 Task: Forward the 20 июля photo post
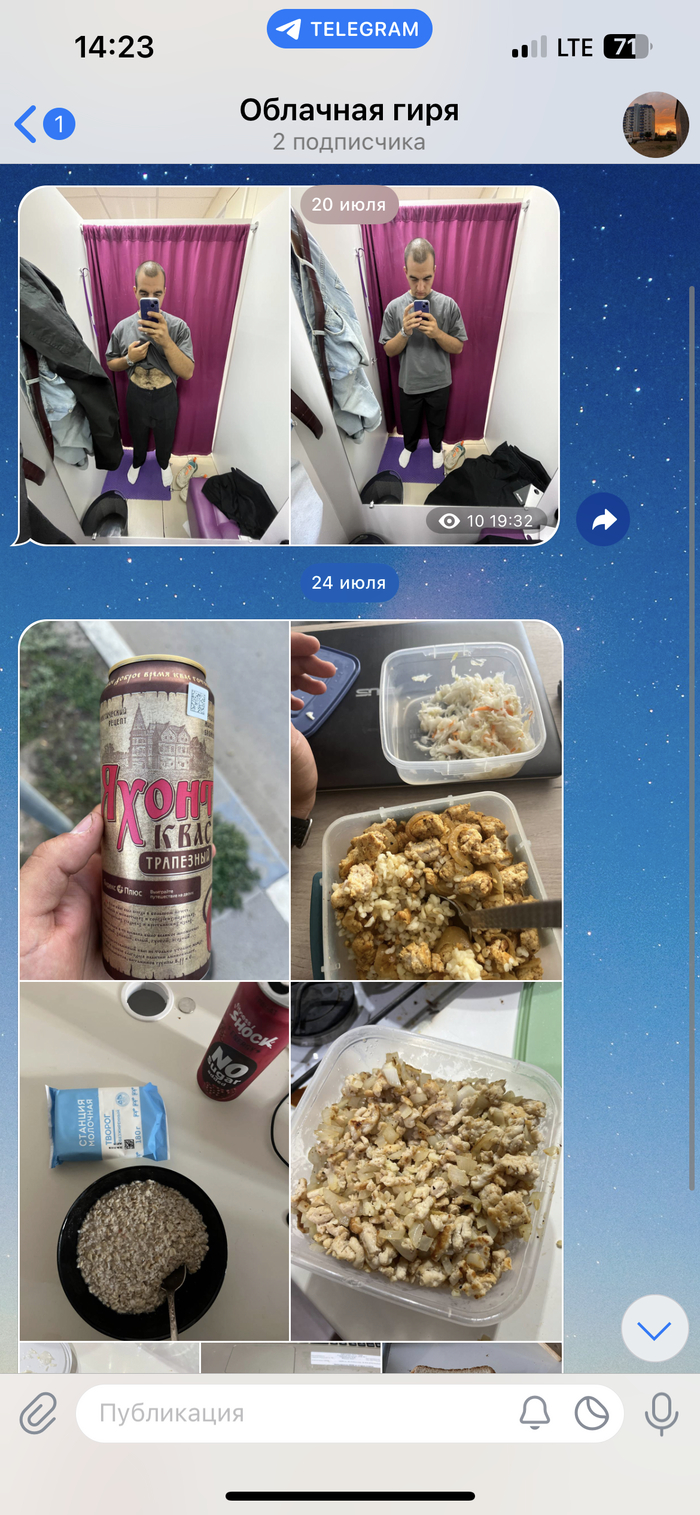click(603, 520)
